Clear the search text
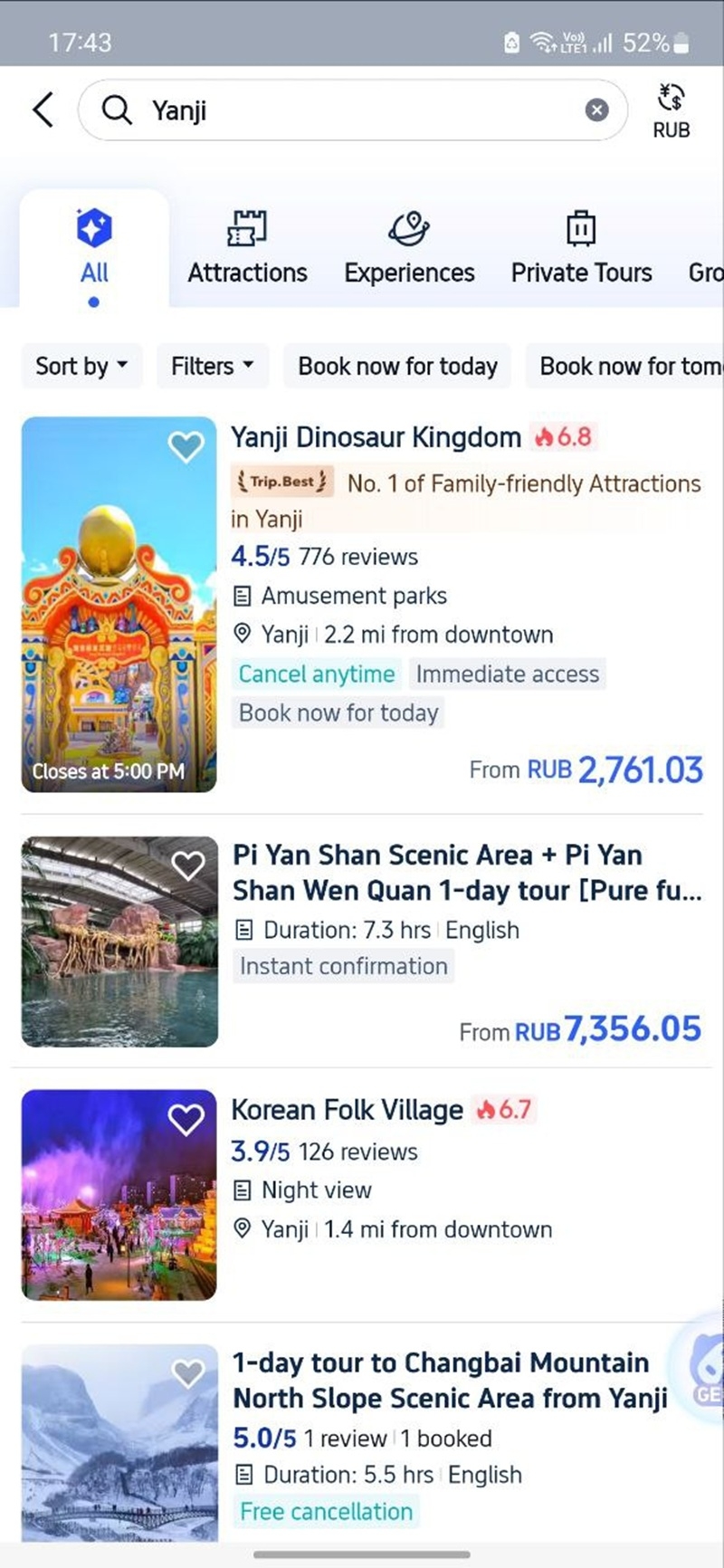This screenshot has height=1568, width=724. [596, 110]
